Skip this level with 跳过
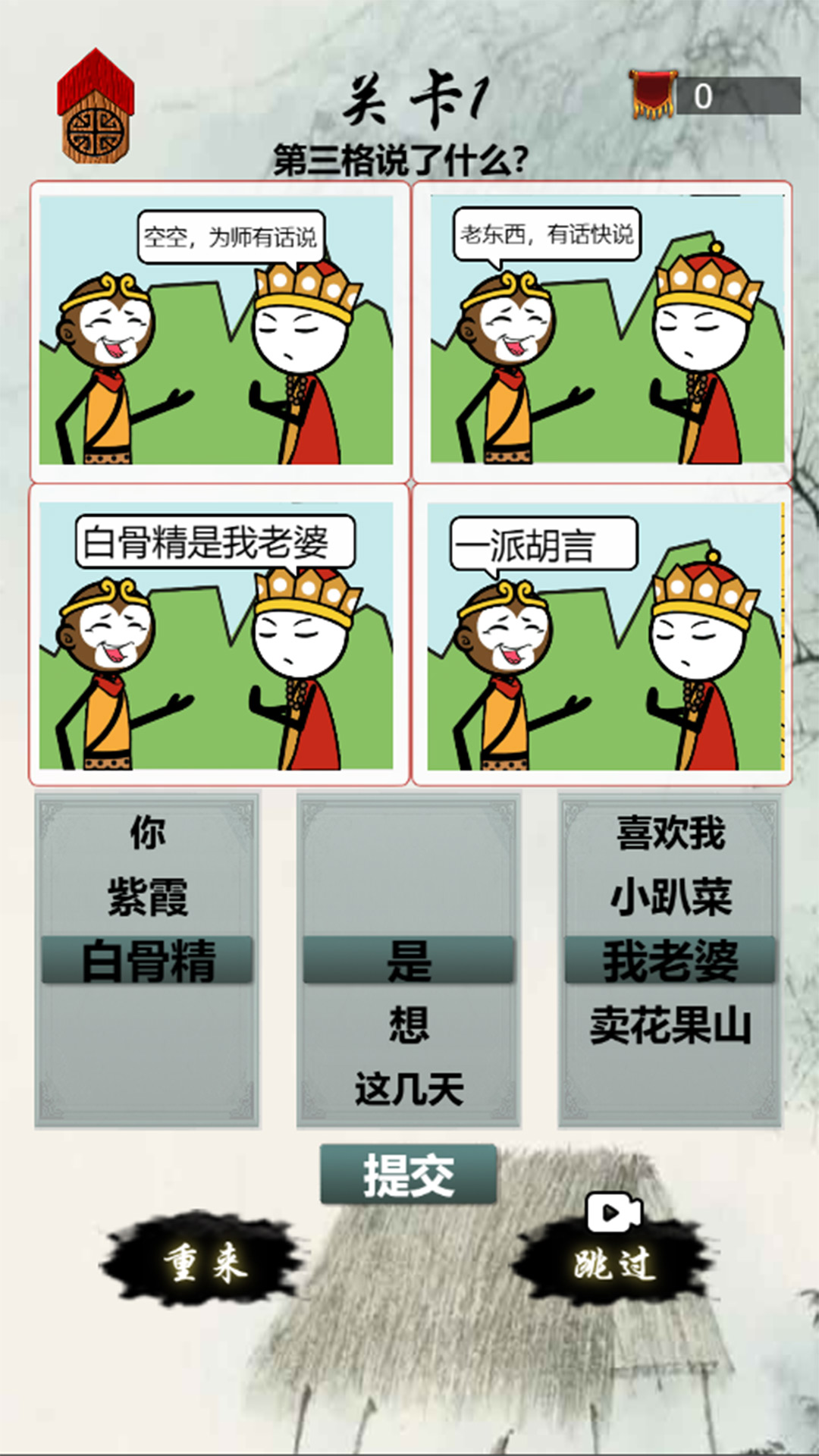This screenshot has height=1456, width=819. 613,1262
